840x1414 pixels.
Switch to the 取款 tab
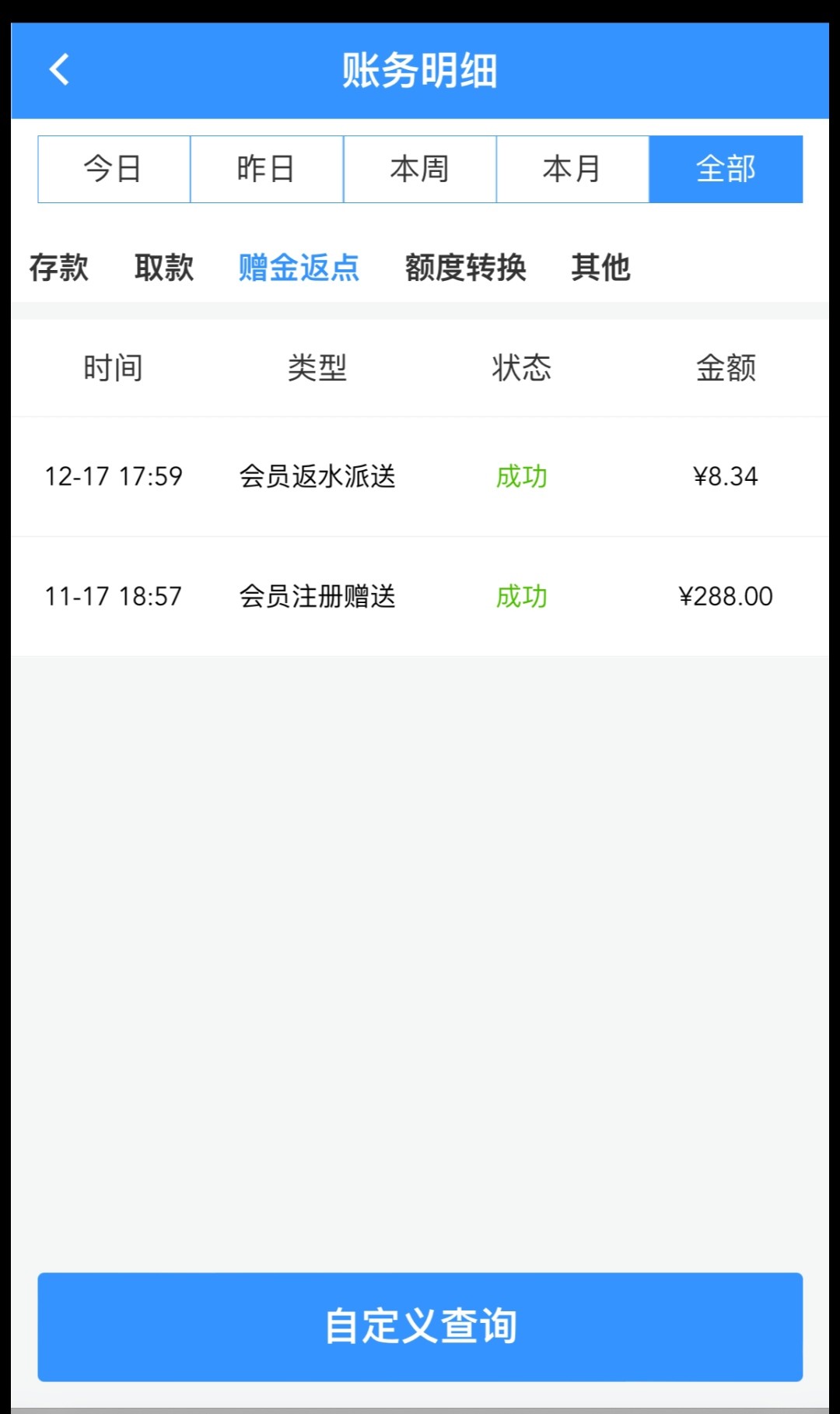tap(163, 268)
